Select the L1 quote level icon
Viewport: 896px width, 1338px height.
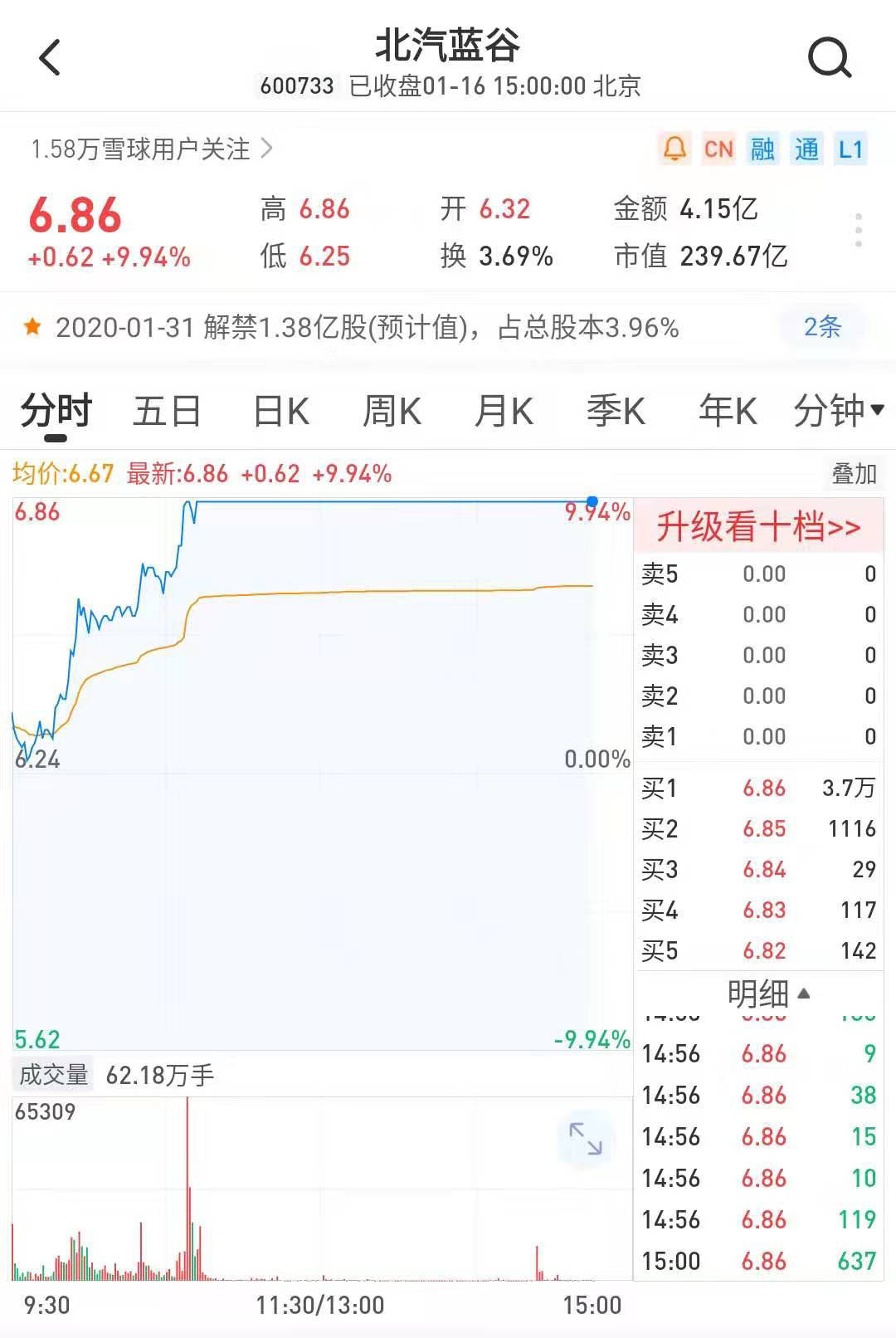(848, 149)
